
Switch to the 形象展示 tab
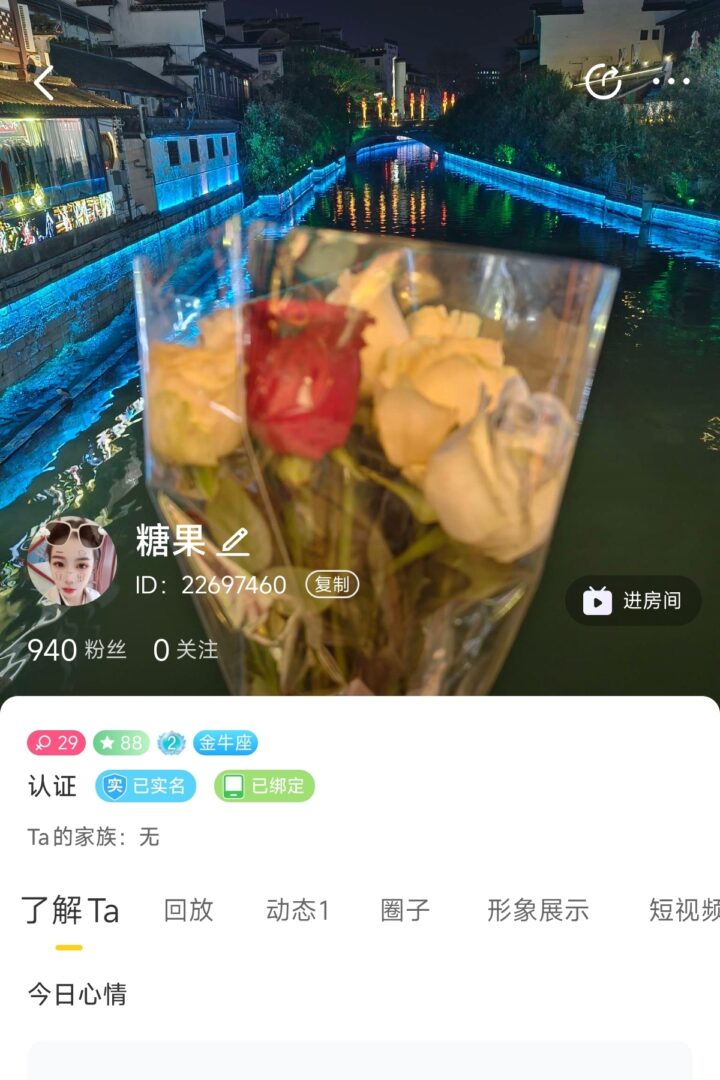click(x=538, y=910)
